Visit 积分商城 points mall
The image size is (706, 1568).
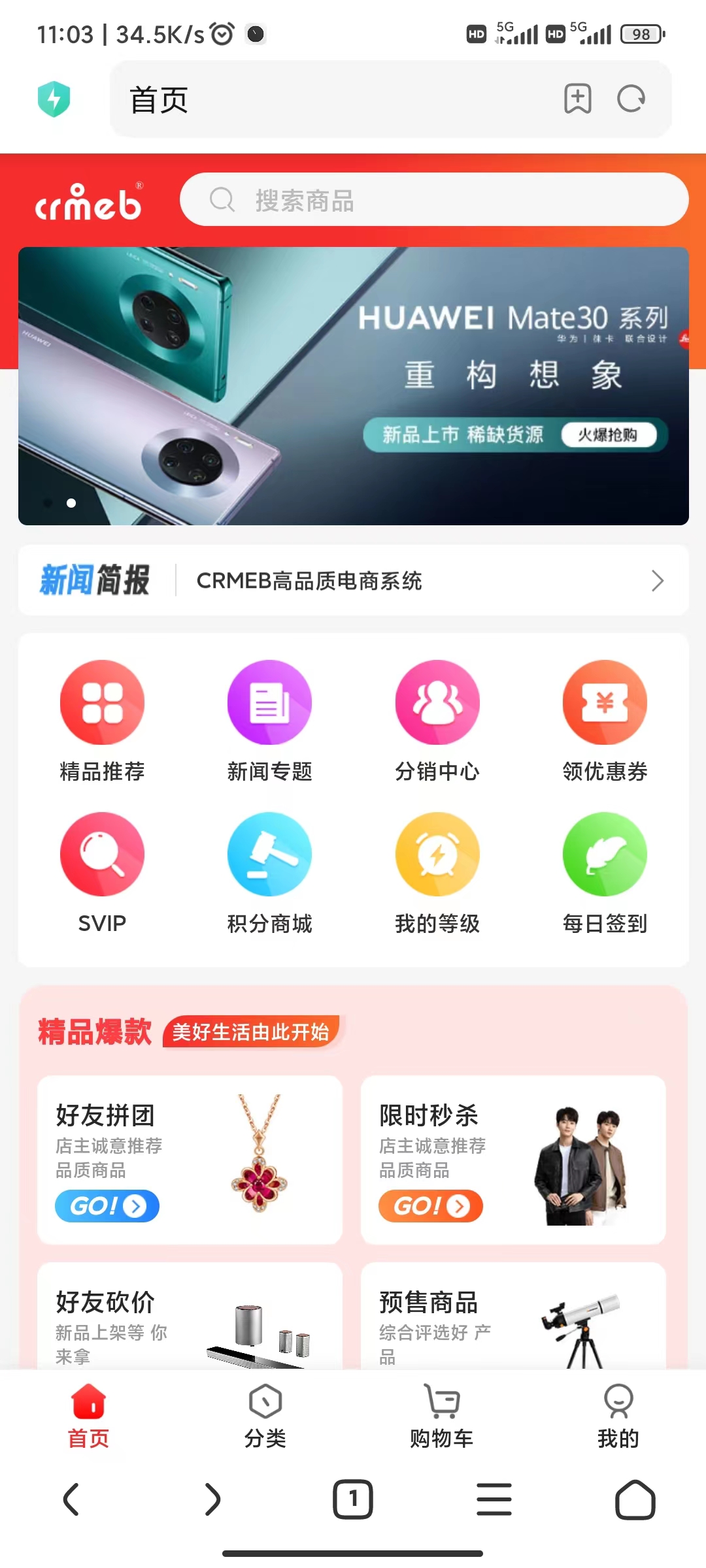(269, 872)
